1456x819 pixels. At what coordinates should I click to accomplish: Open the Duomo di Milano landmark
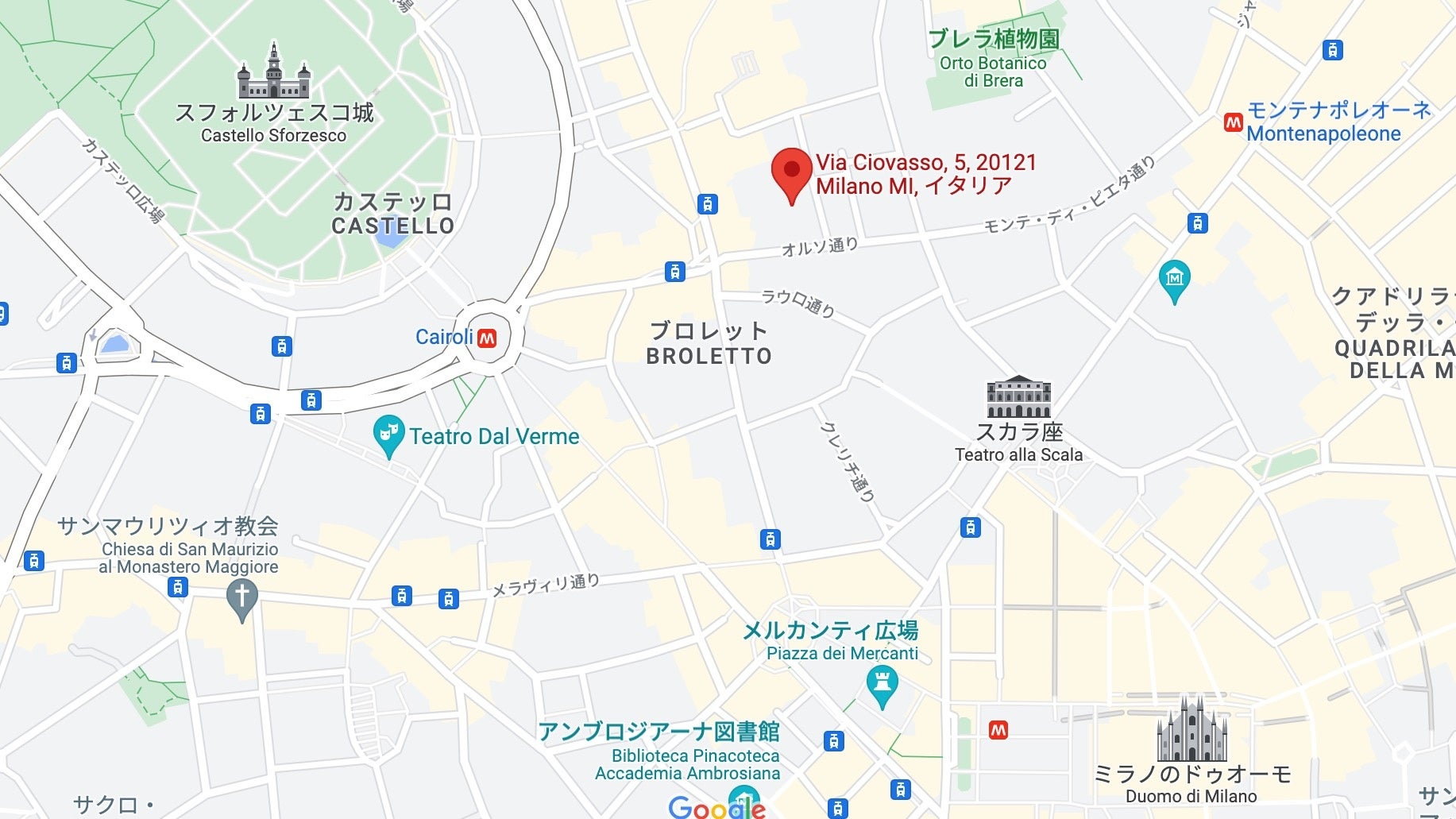[x=1191, y=728]
